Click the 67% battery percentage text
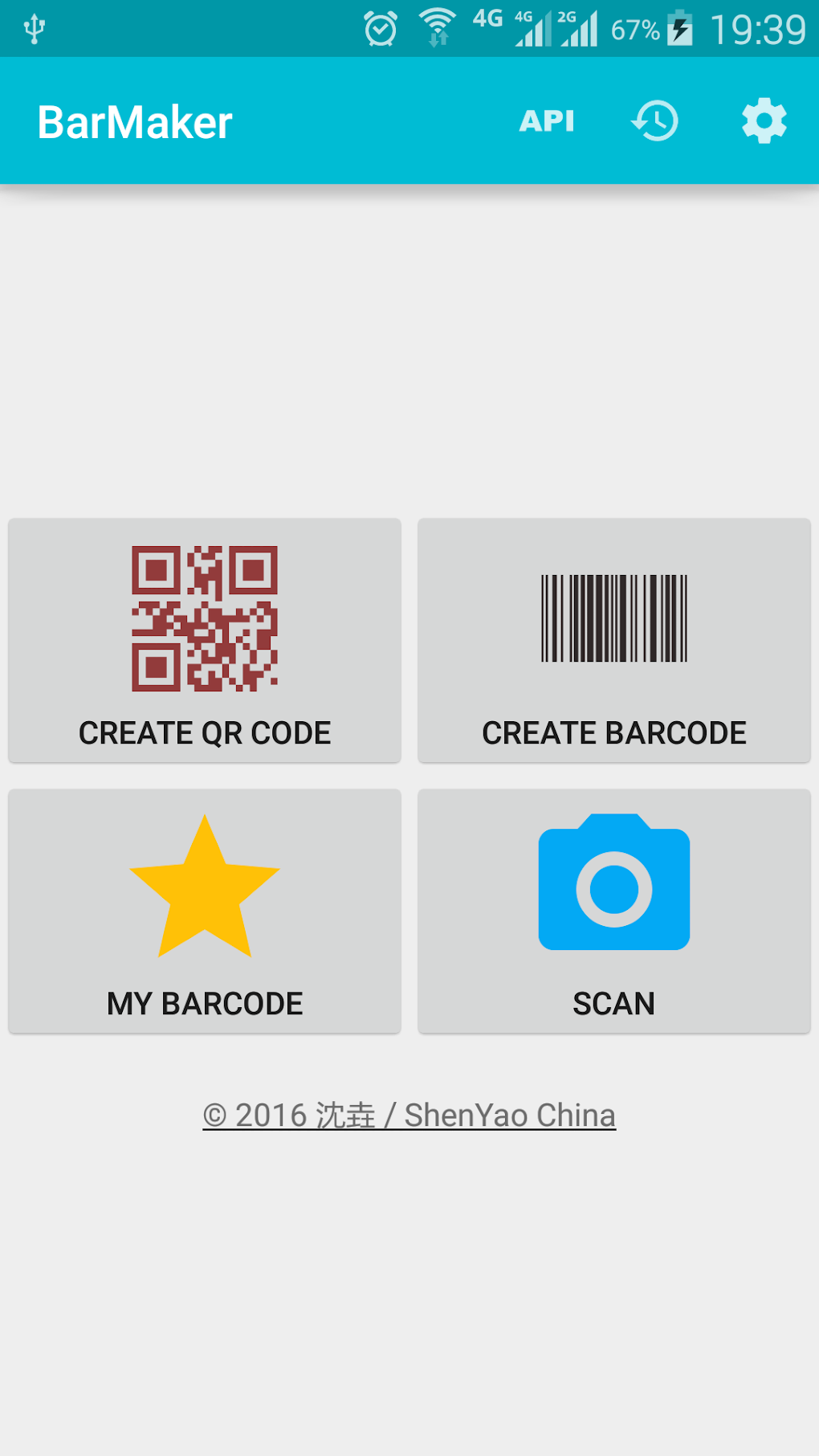819x1456 pixels. (637, 29)
